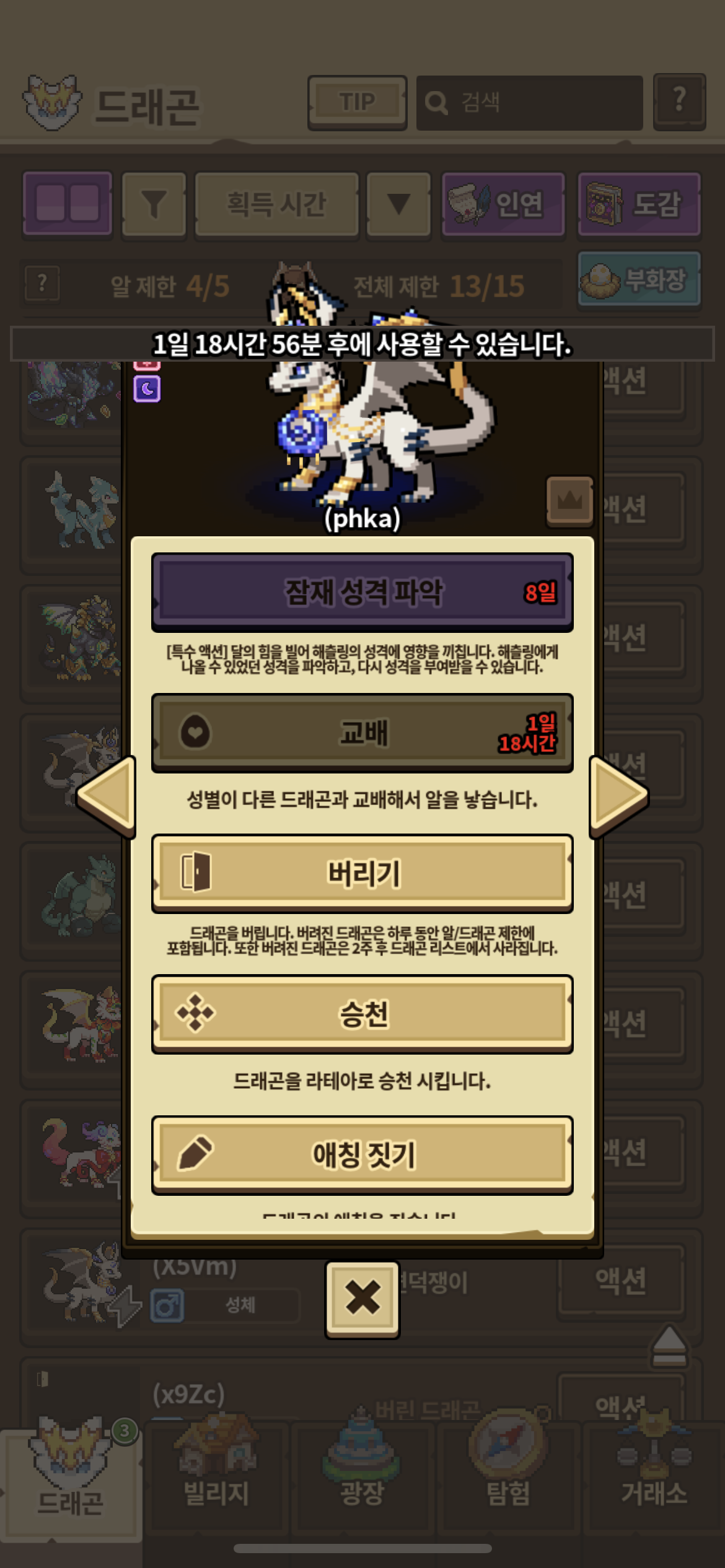This screenshot has height=1568, width=725.
Task: Close the dragon action popup
Action: [362, 1298]
